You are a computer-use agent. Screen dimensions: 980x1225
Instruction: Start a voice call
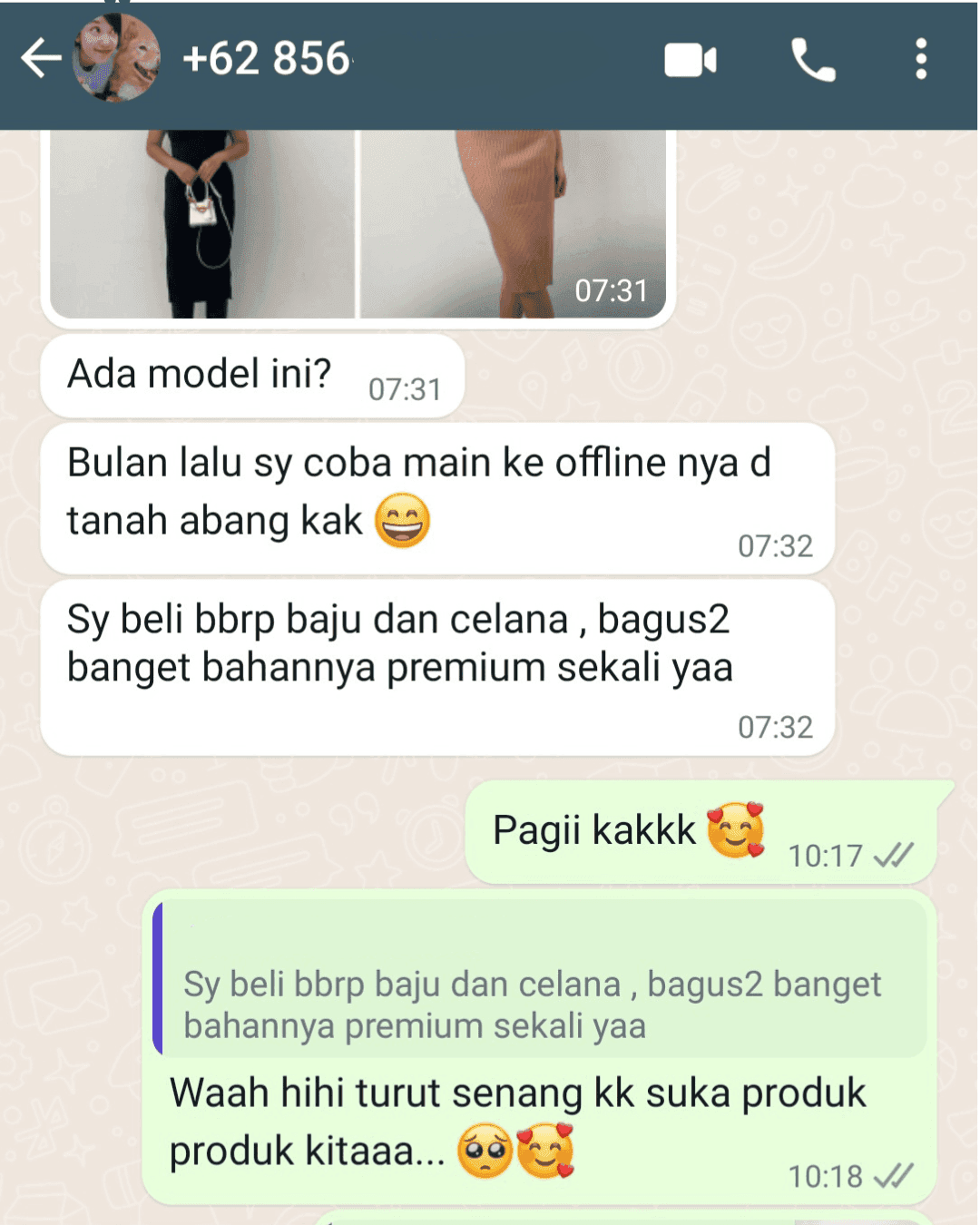click(x=813, y=61)
